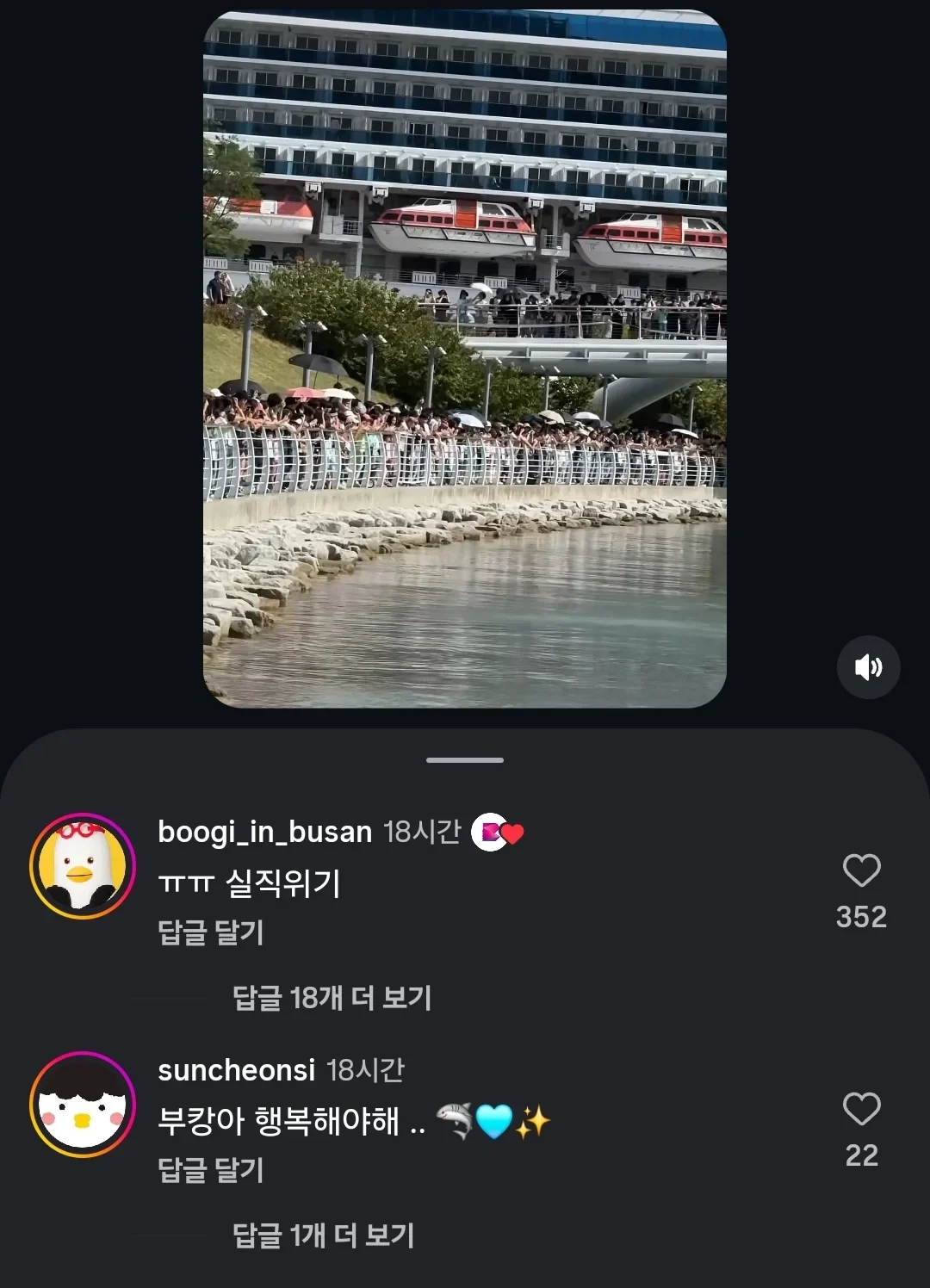The height and width of the screenshot is (1288, 930).
Task: Open boogi_in_busan username link
Action: [x=264, y=832]
